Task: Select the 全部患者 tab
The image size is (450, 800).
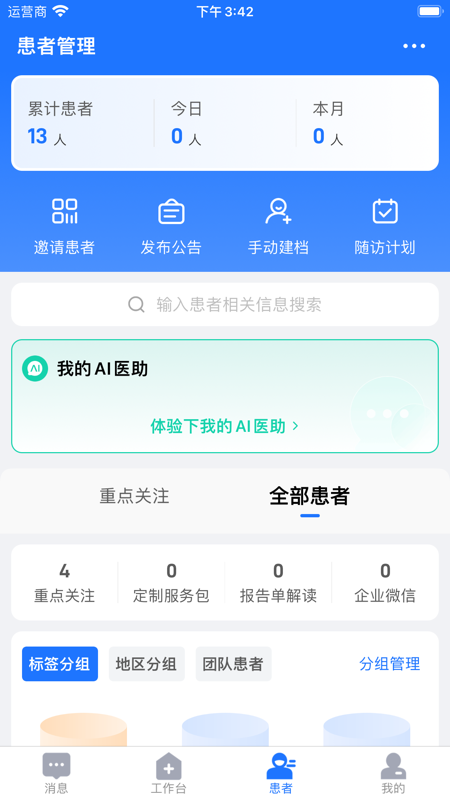Action: [x=309, y=496]
